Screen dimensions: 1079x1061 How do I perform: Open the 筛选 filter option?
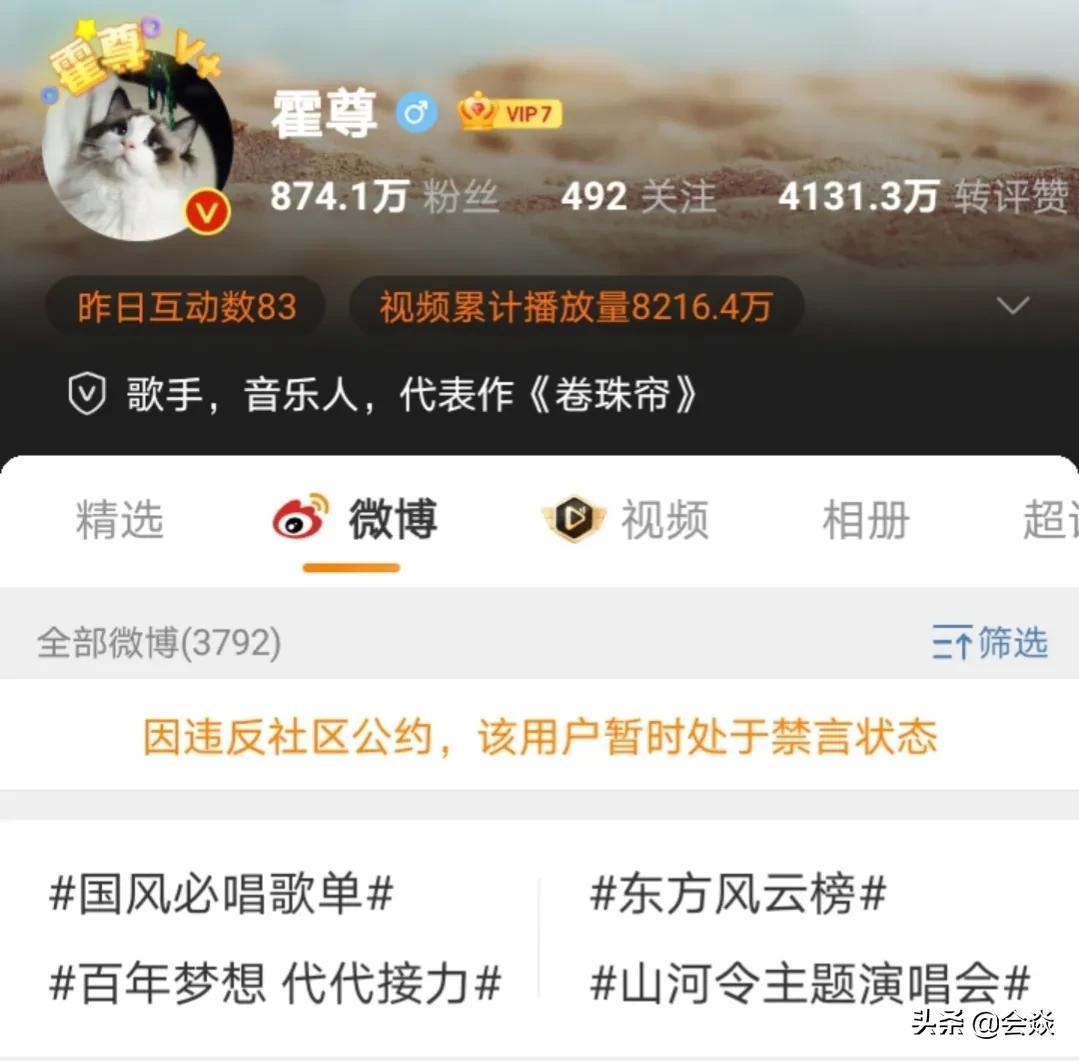990,643
